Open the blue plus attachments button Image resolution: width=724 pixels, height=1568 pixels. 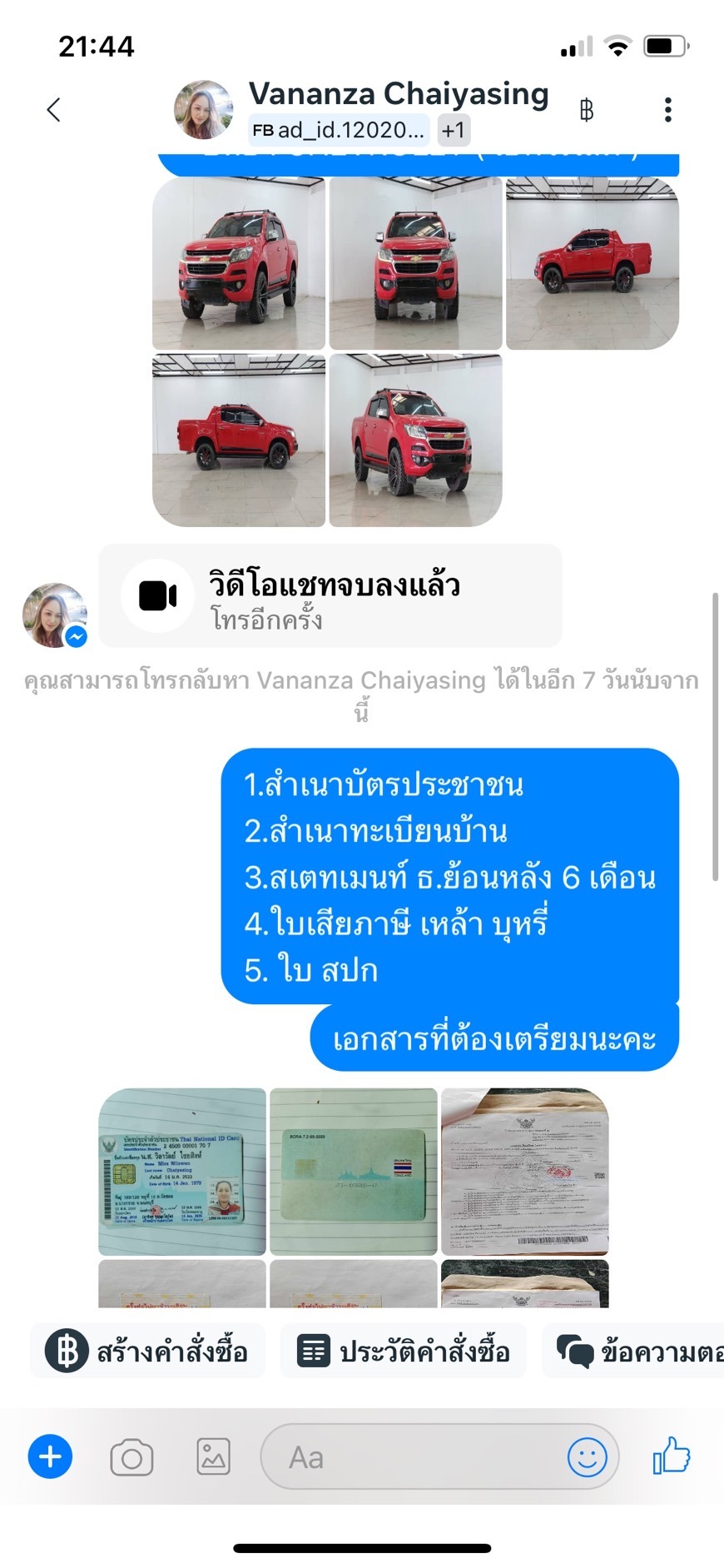click(50, 1457)
